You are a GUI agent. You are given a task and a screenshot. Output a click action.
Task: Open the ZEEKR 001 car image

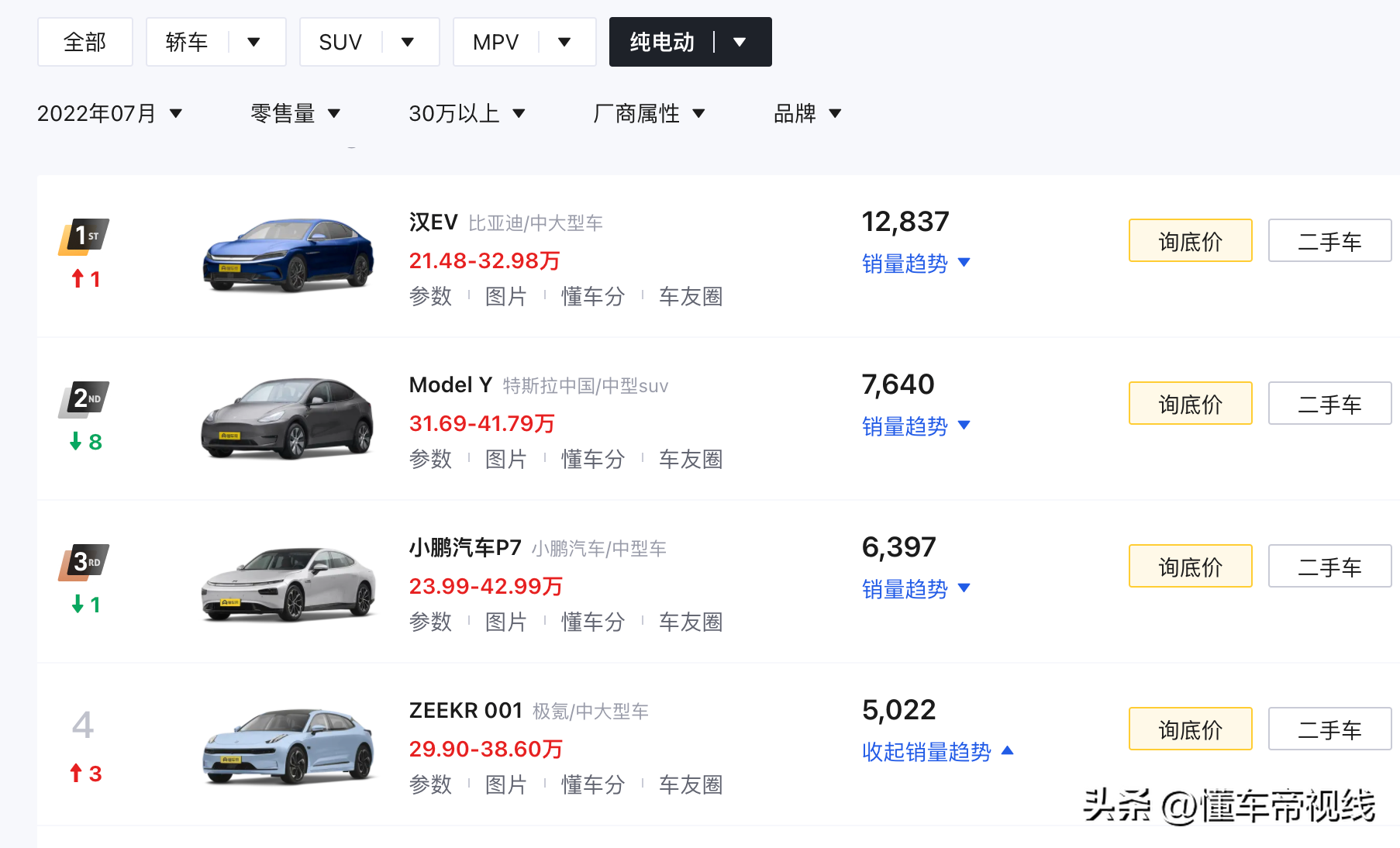(288, 746)
